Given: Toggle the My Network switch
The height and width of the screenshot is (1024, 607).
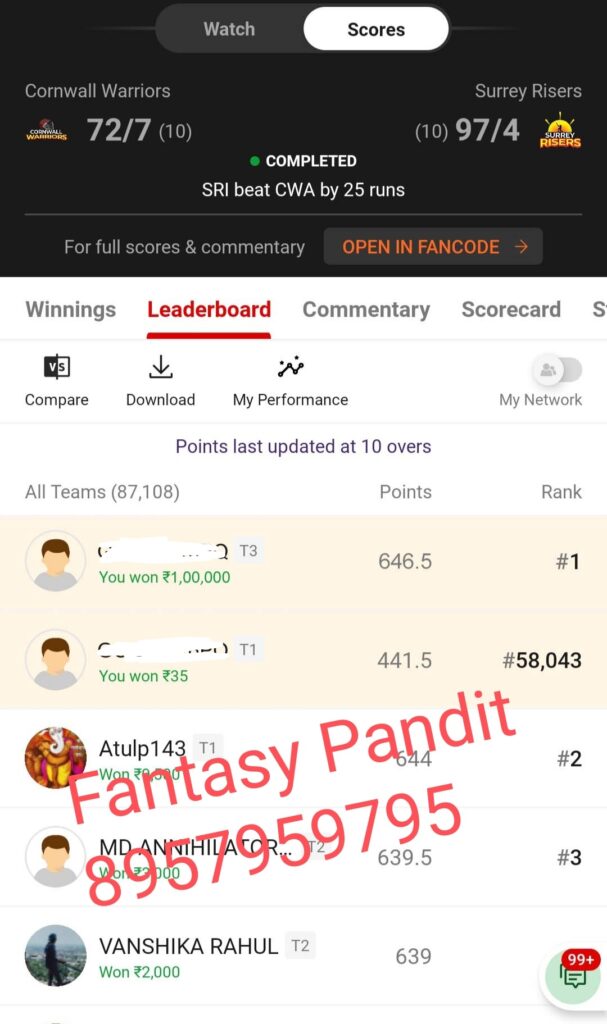Looking at the screenshot, I should pos(557,370).
